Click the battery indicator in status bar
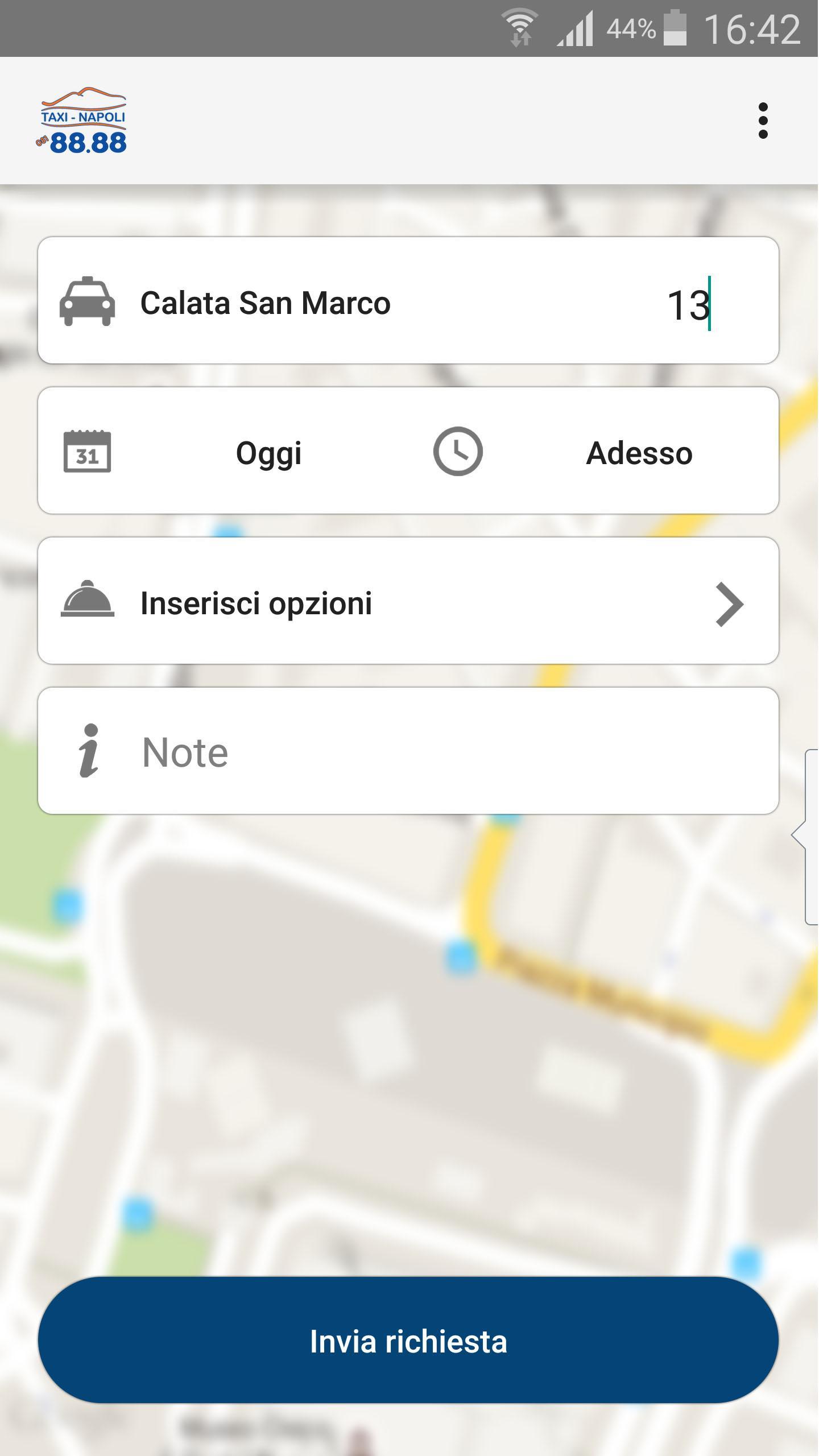Image resolution: width=819 pixels, height=1456 pixels. [675, 28]
